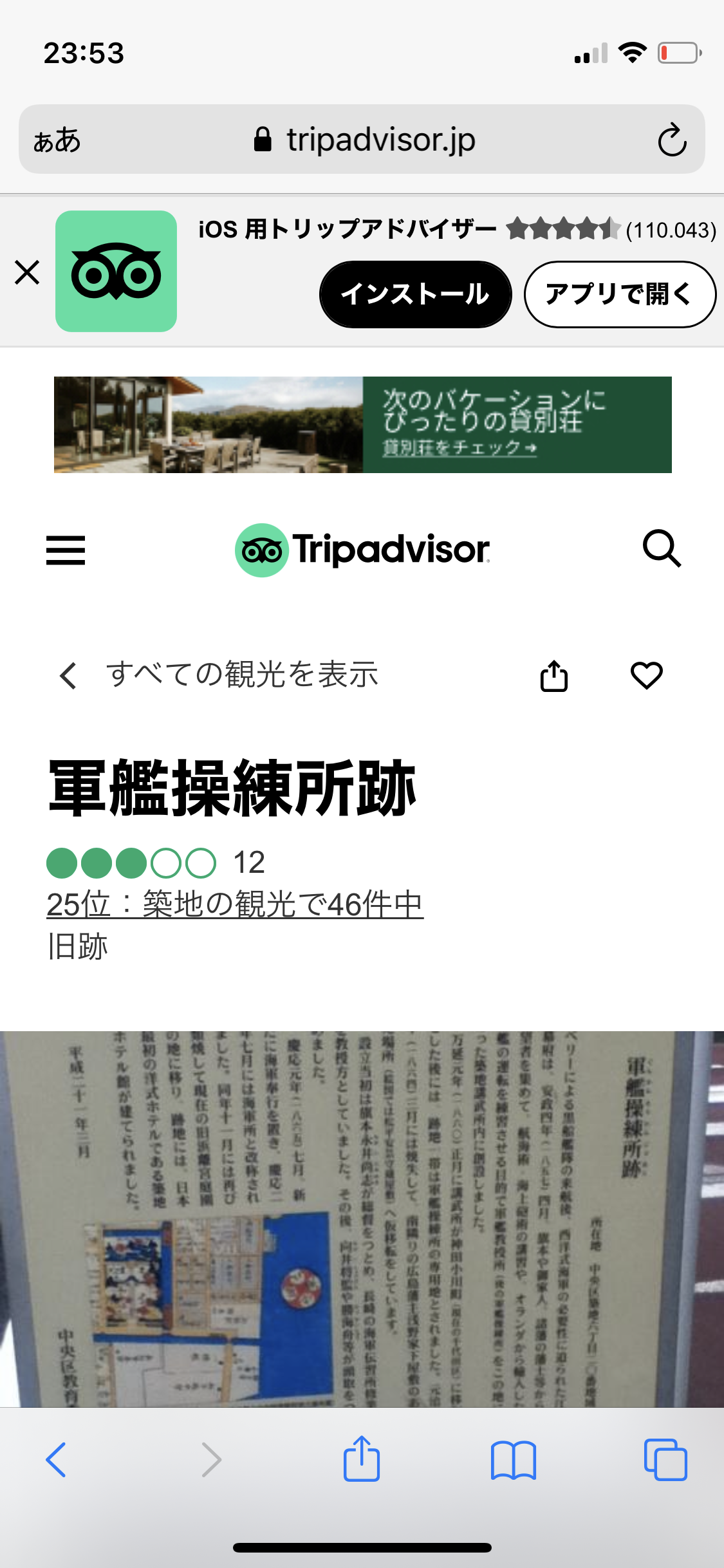Open the 25位：築地の観光で46件中 ranking link
The image size is (724, 1568).
coord(235,904)
